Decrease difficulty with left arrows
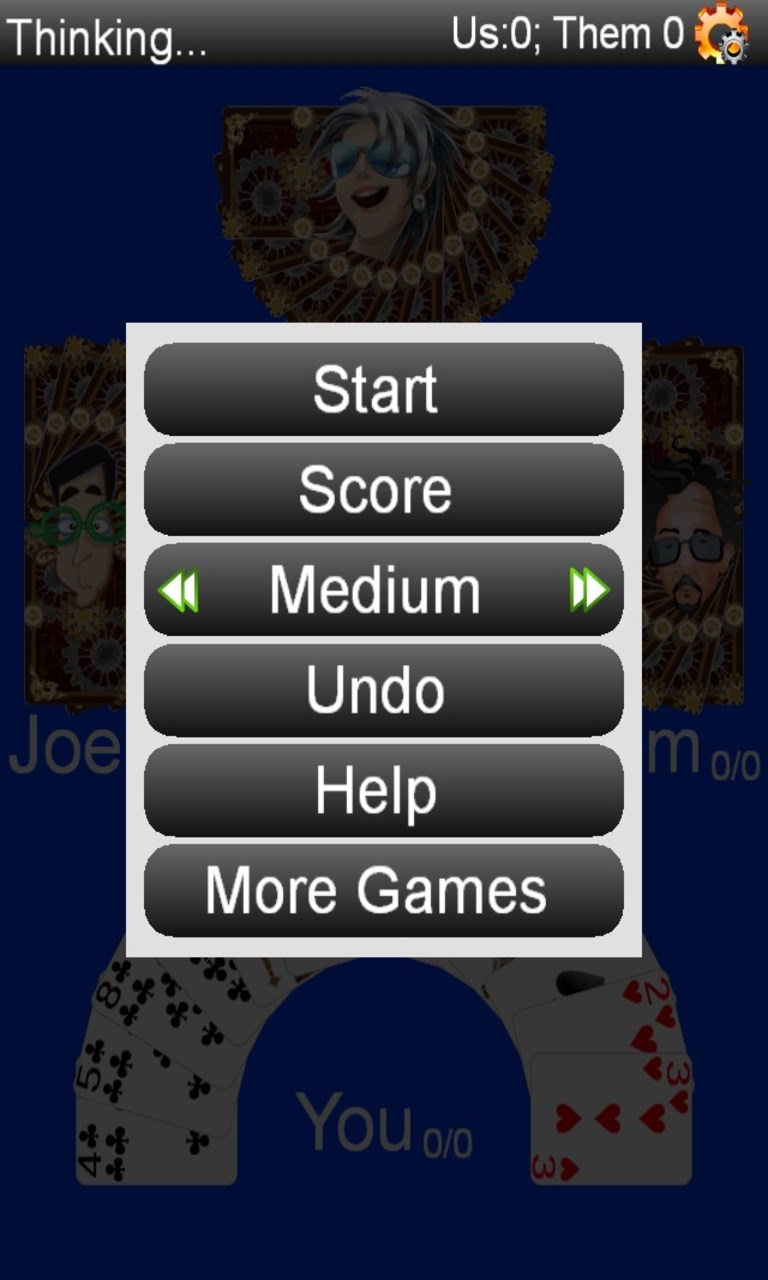The height and width of the screenshot is (1280, 768). (178, 590)
